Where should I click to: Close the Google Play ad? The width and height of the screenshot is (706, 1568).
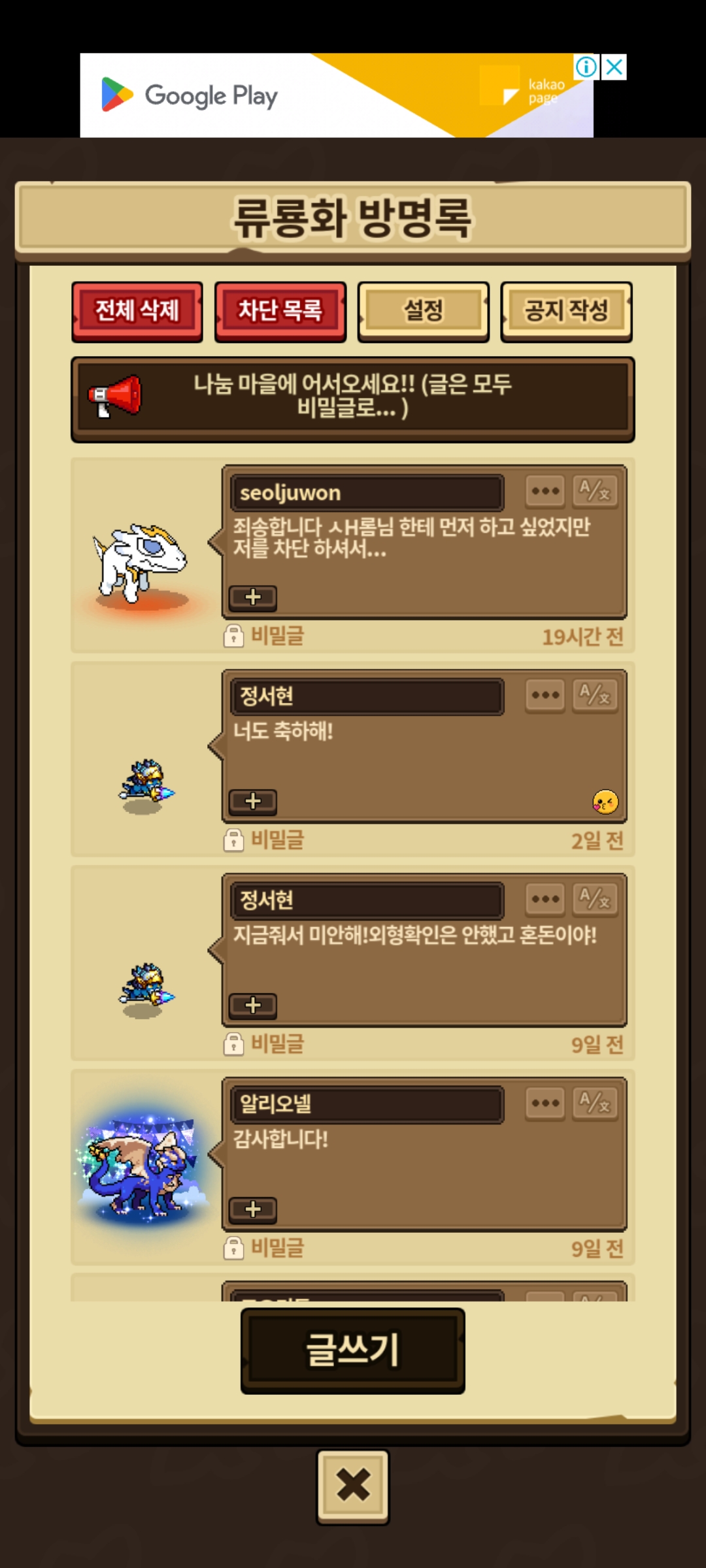click(x=614, y=67)
